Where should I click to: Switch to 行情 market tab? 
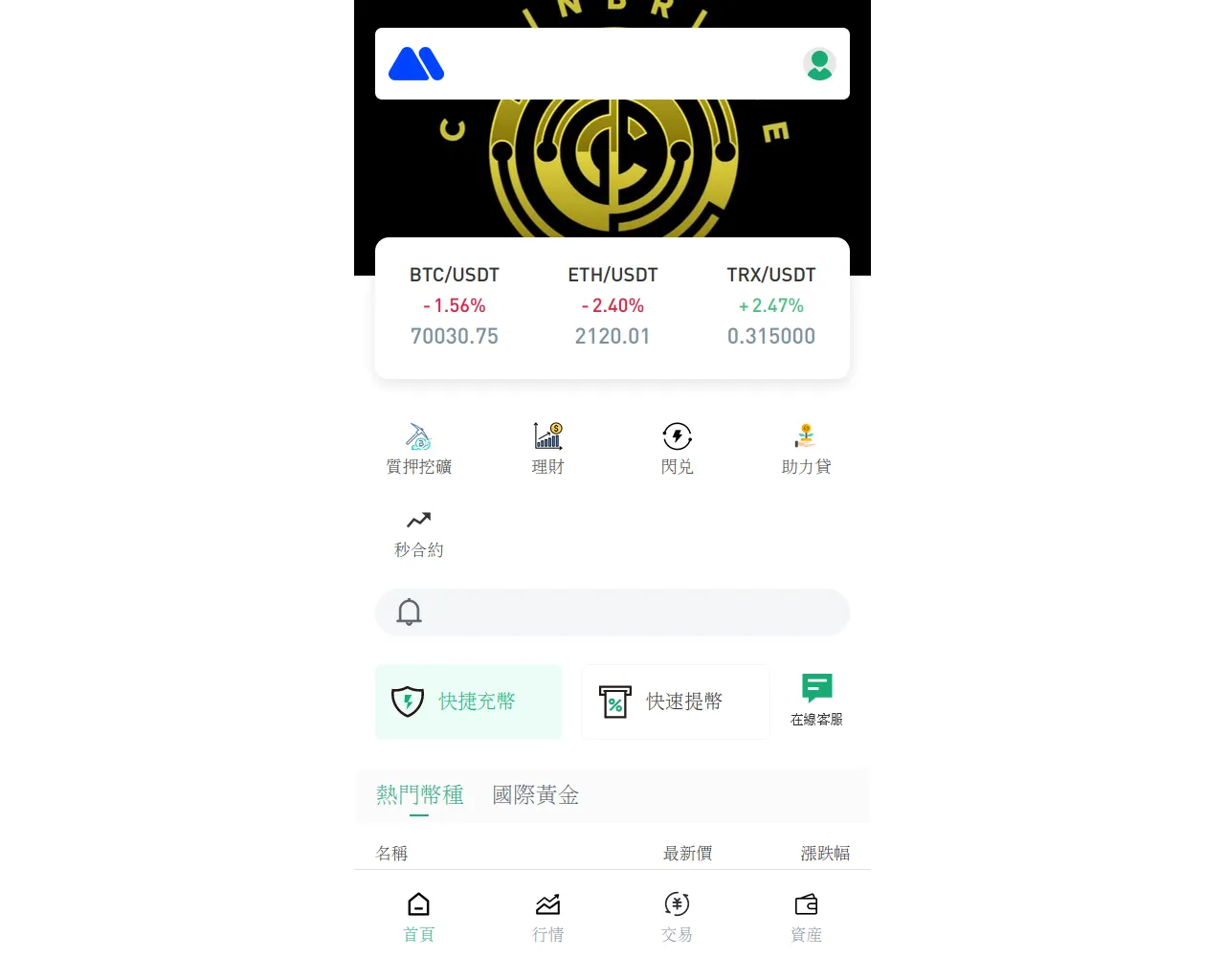click(547, 917)
